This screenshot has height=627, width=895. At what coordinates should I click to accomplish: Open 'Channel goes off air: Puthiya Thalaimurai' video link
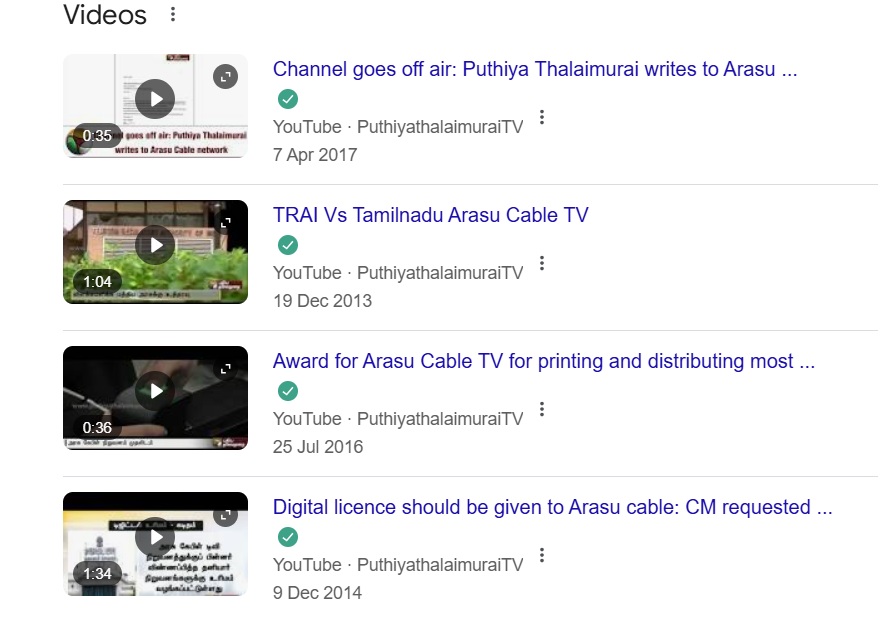click(534, 70)
